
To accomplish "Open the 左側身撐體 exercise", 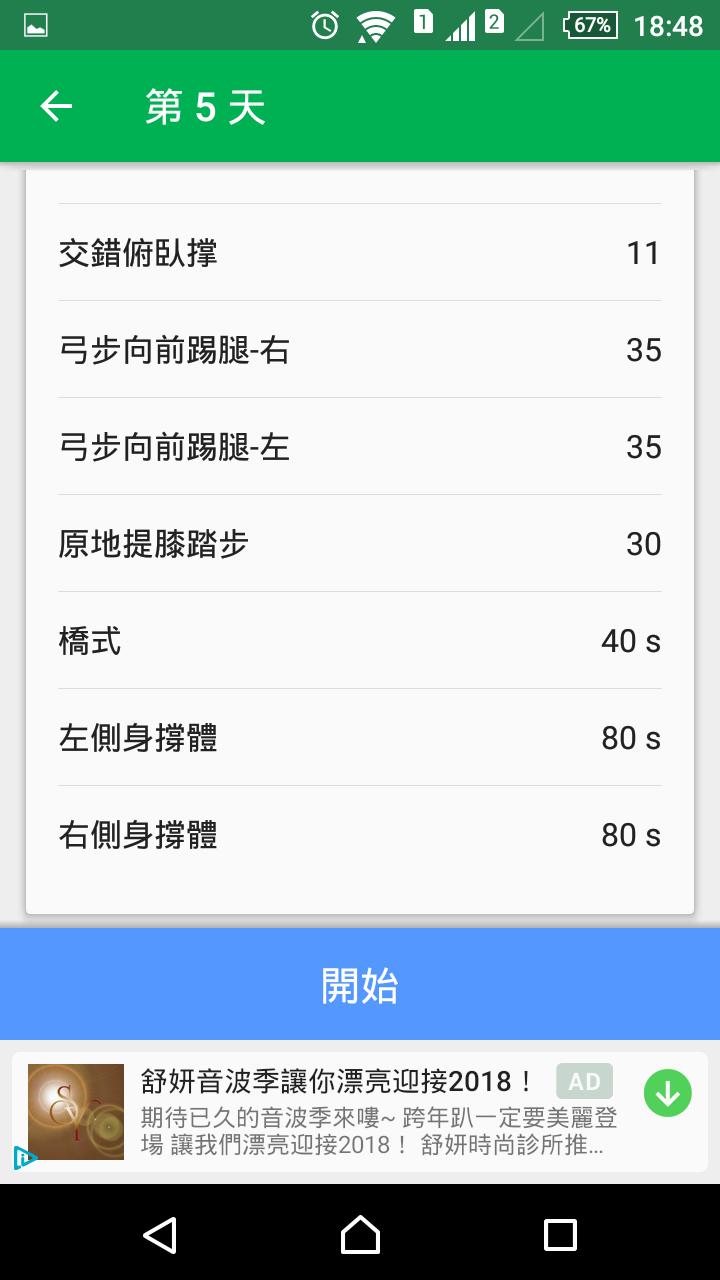I will tap(360, 738).
